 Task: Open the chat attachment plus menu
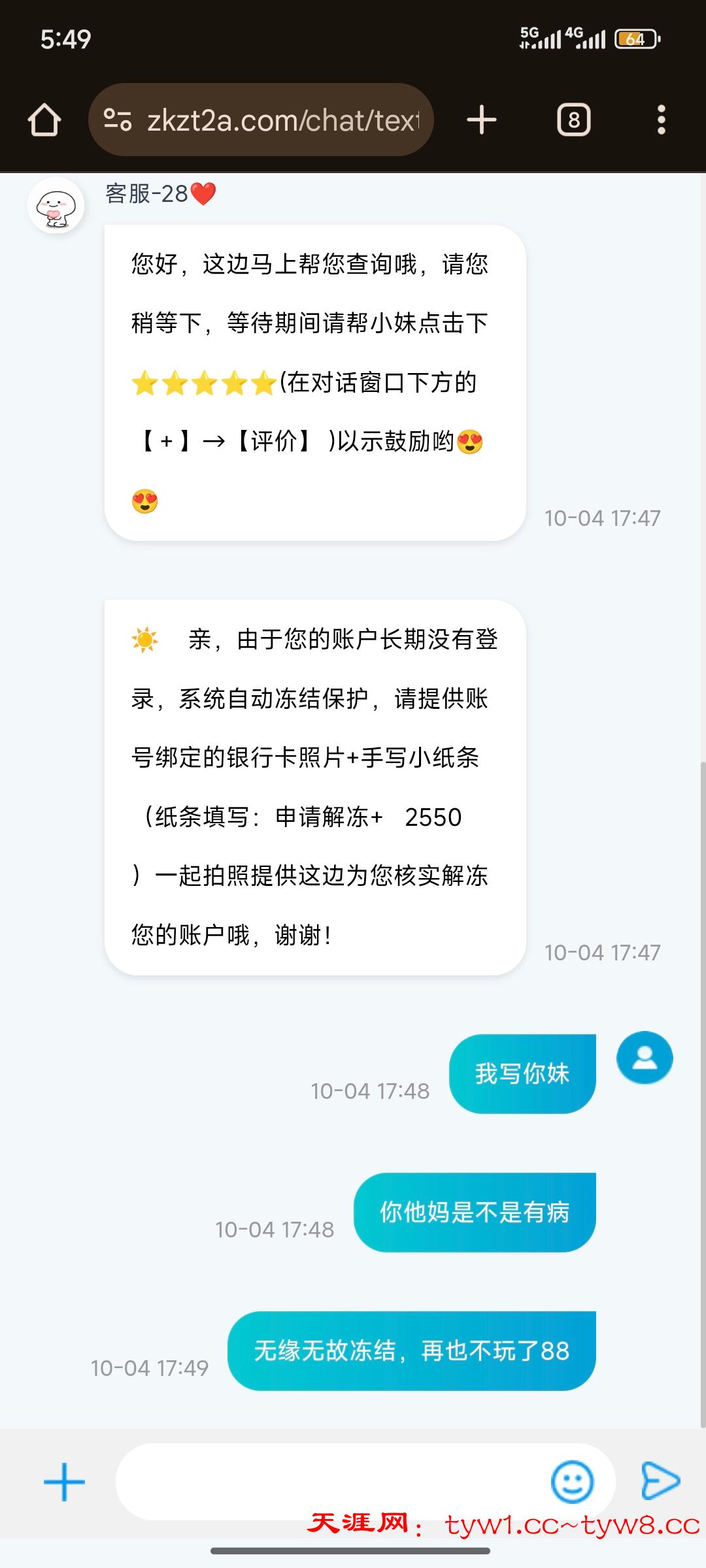pos(64,1482)
